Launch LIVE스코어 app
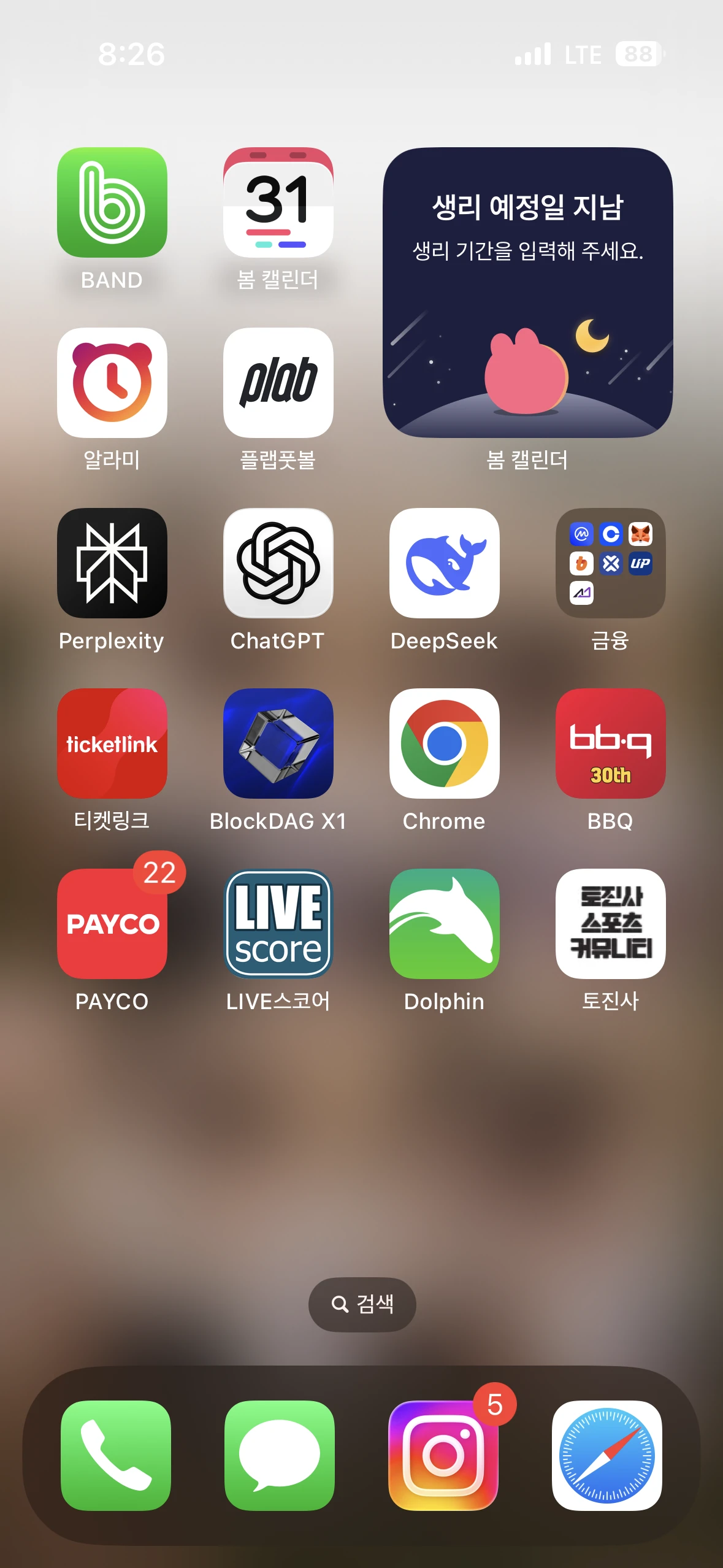Image resolution: width=723 pixels, height=1568 pixels. [278, 923]
